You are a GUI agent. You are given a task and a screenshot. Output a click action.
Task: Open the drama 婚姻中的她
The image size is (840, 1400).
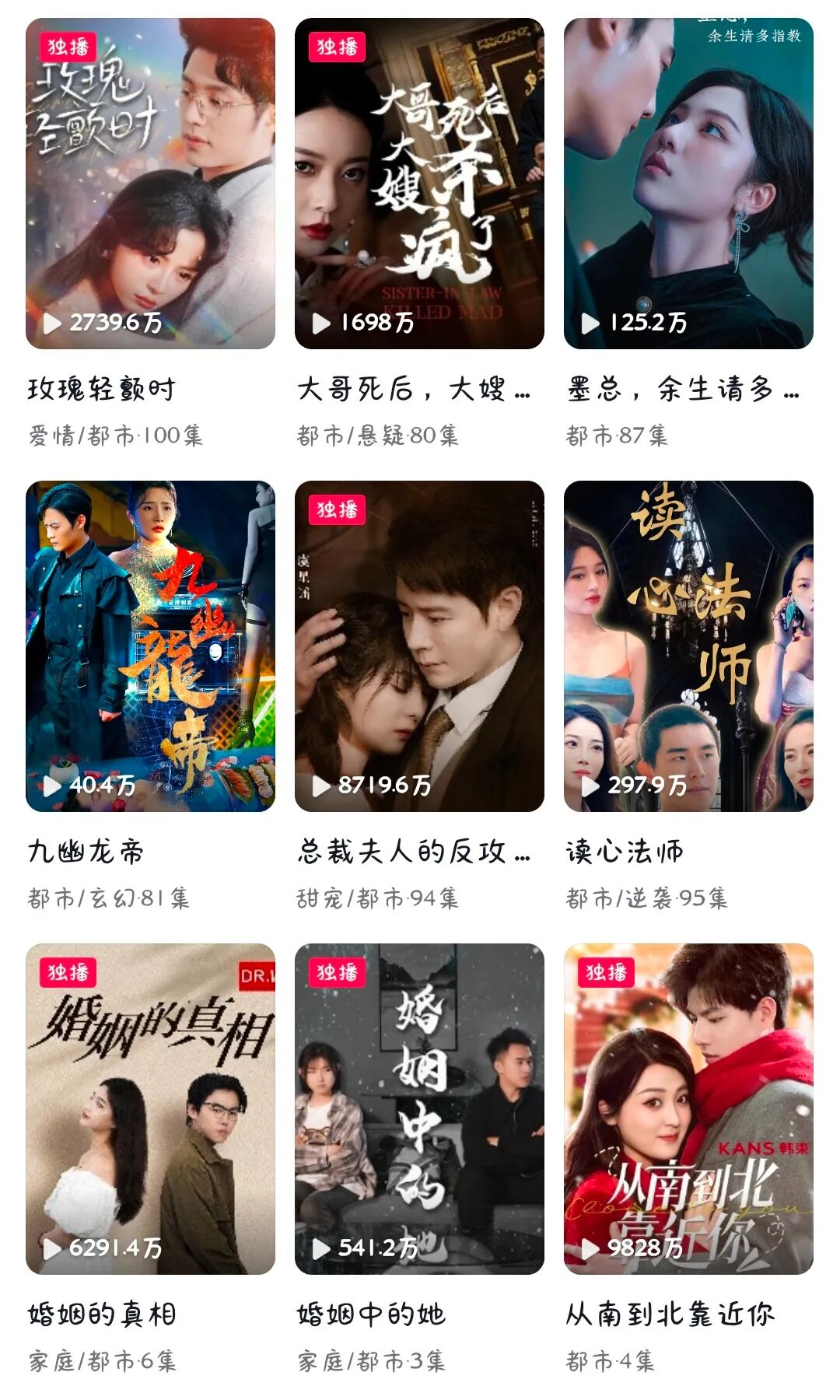(x=419, y=1109)
